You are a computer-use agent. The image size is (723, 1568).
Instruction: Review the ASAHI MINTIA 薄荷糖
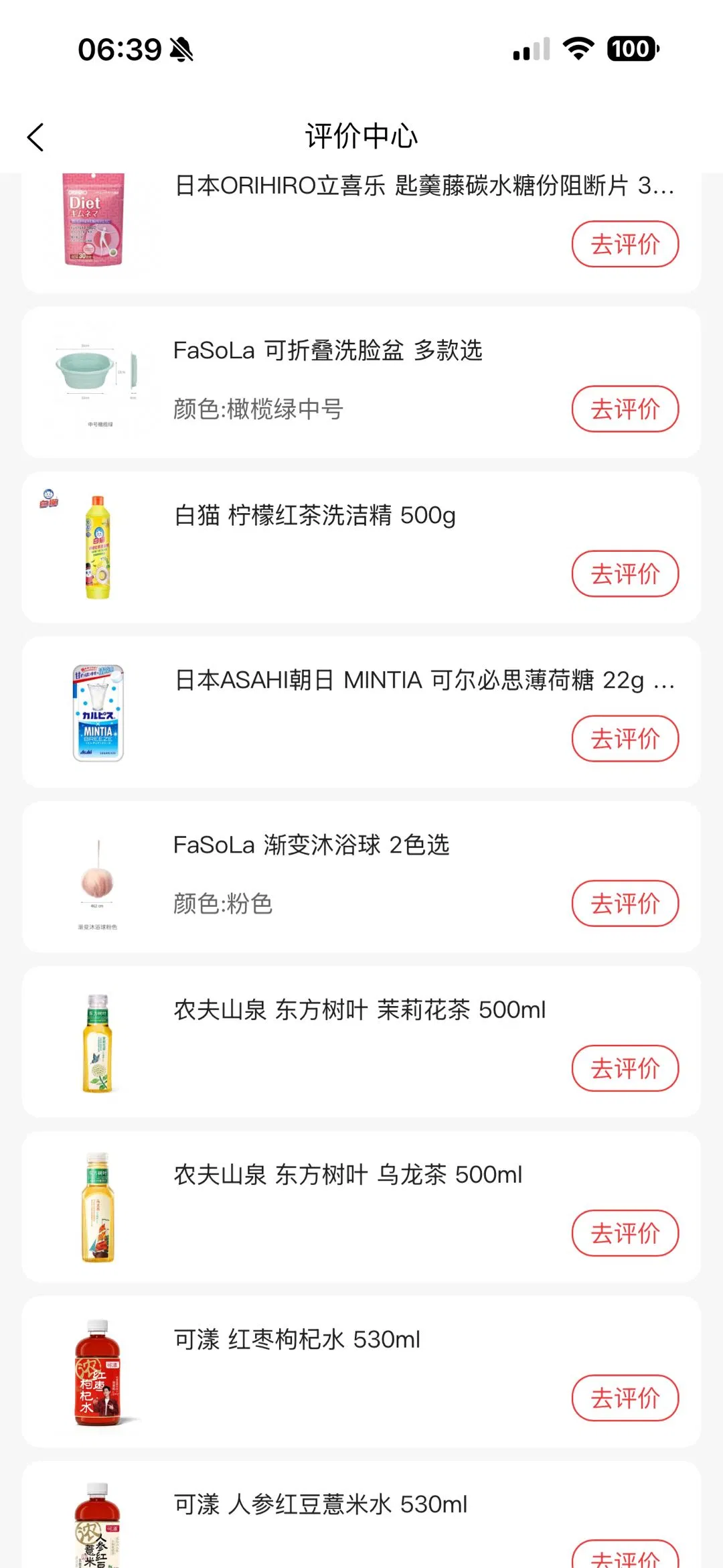click(625, 738)
